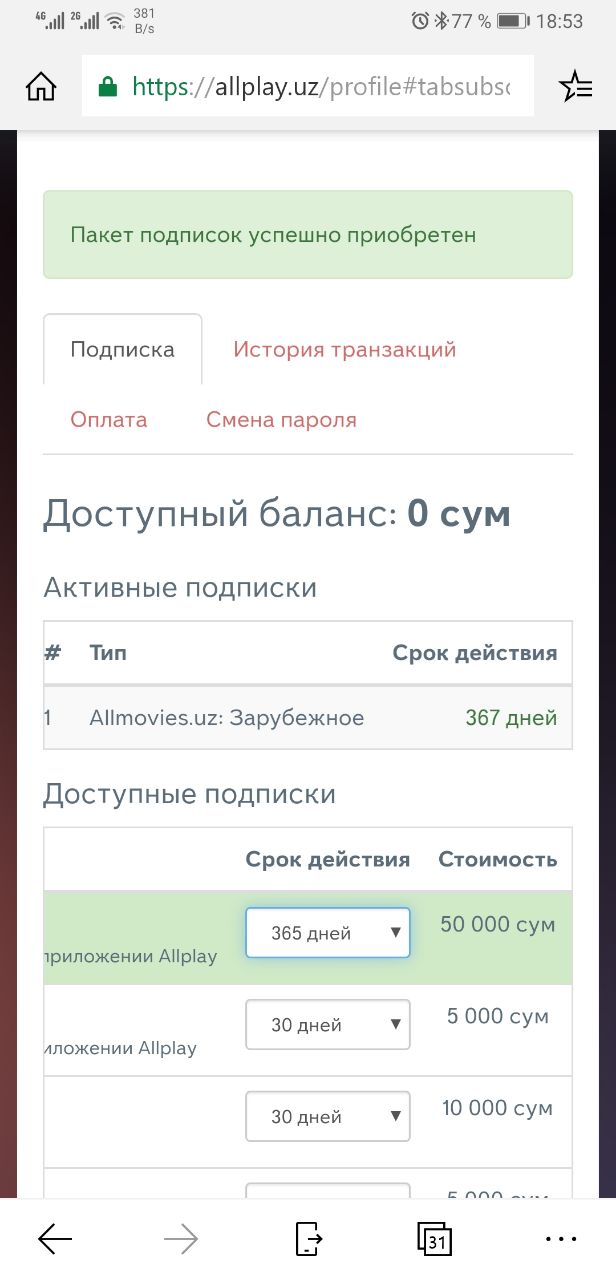Open the Оплата tab

pyautogui.click(x=109, y=420)
